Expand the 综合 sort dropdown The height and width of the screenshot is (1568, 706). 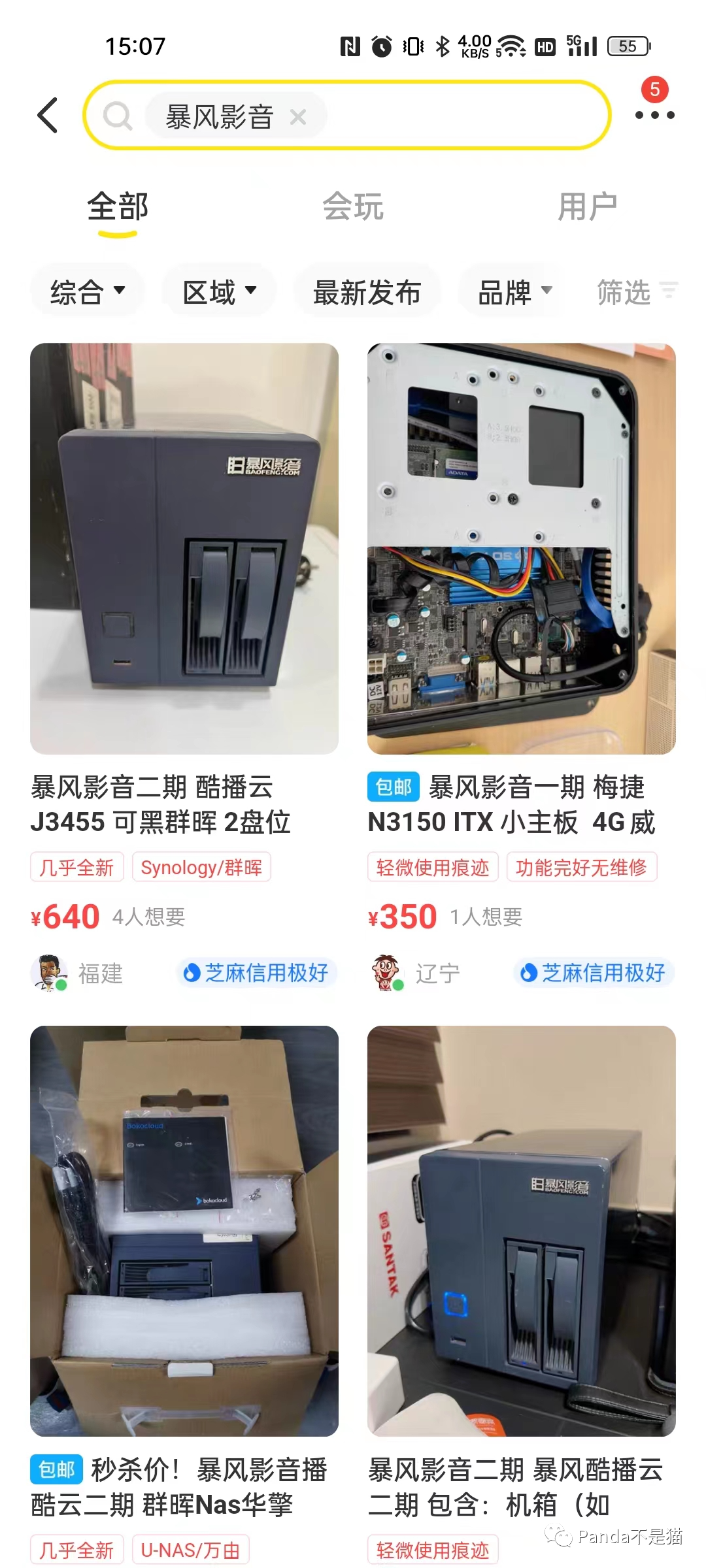(x=87, y=291)
